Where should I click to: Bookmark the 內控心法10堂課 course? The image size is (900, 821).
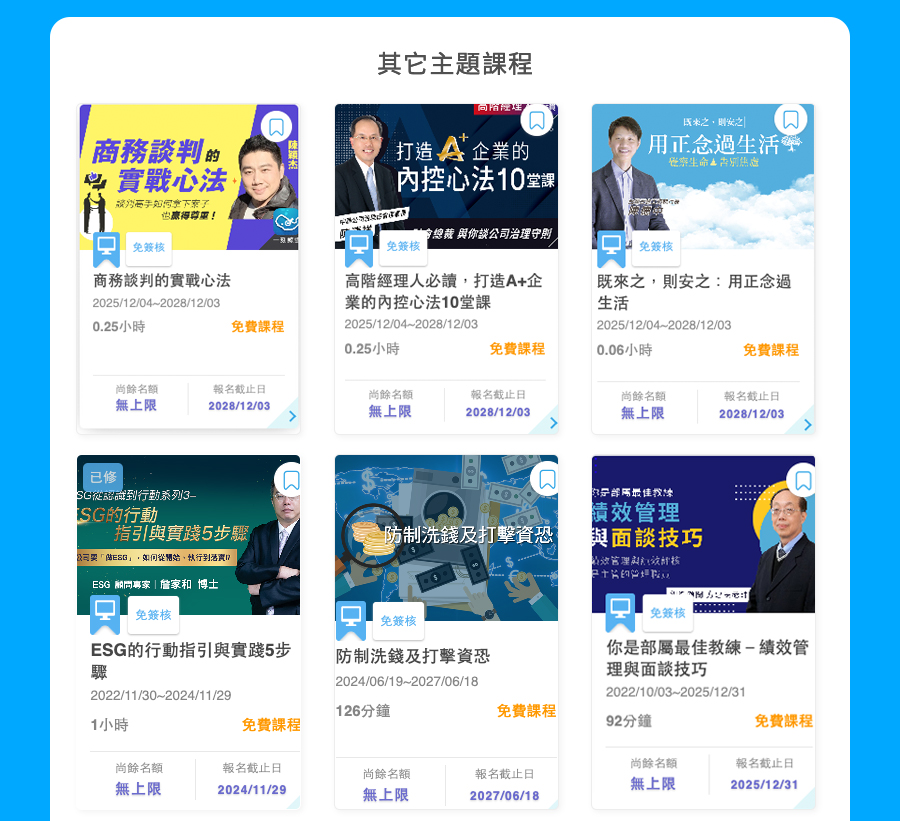coord(537,121)
